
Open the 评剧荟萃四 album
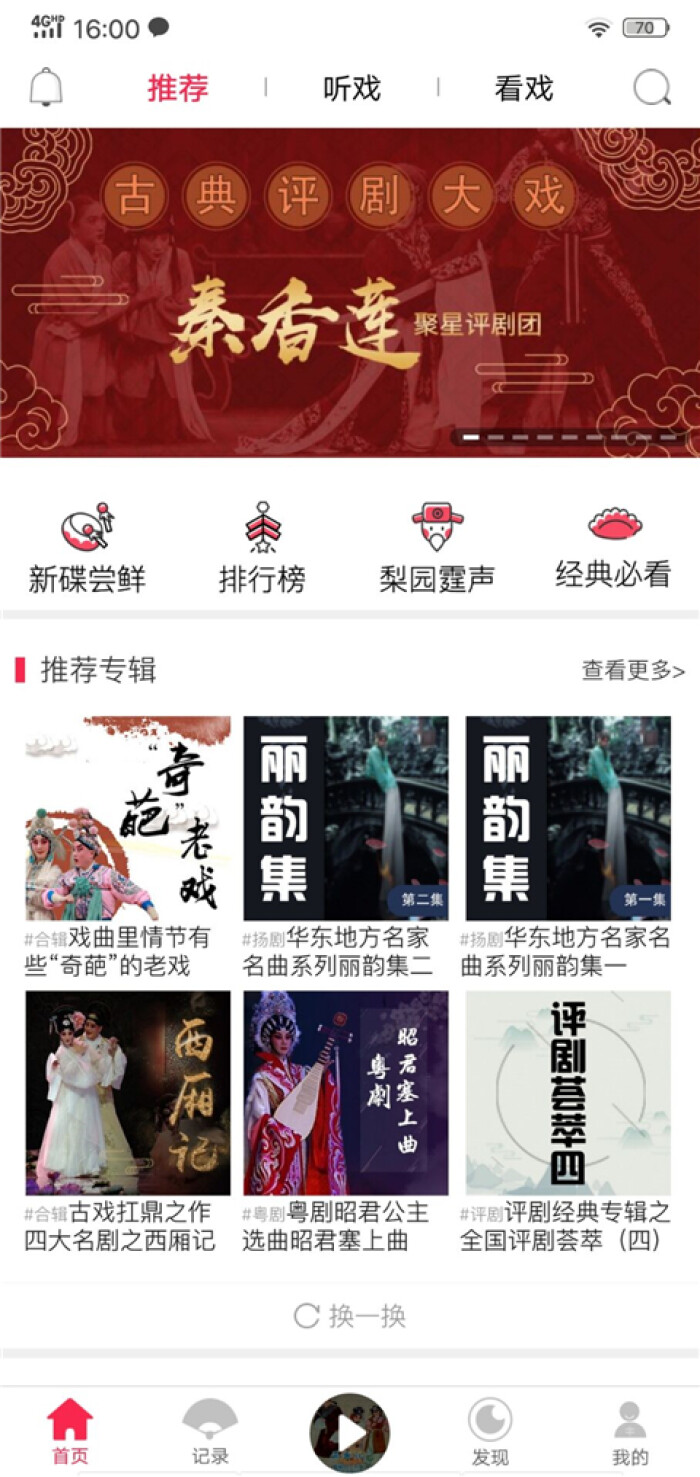coord(568,1093)
